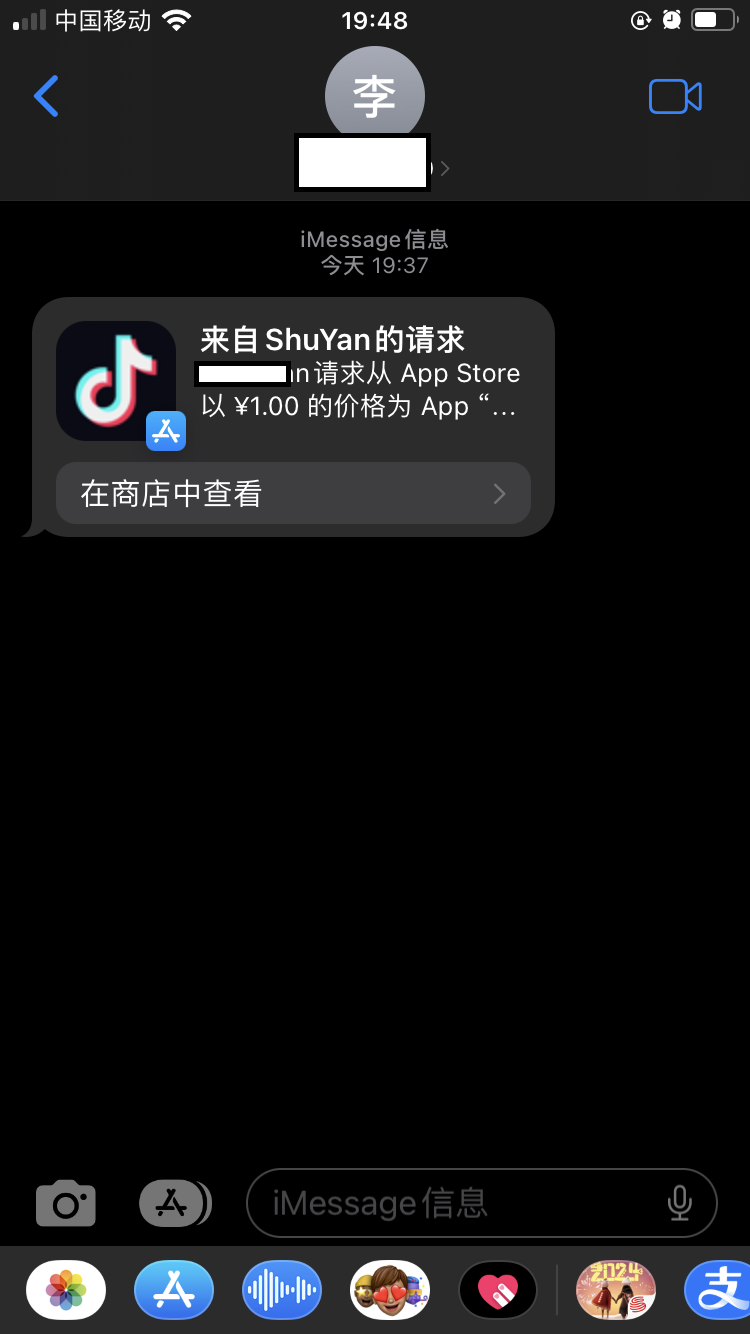
Task: Record an audio message with the microphone
Action: tap(680, 1203)
